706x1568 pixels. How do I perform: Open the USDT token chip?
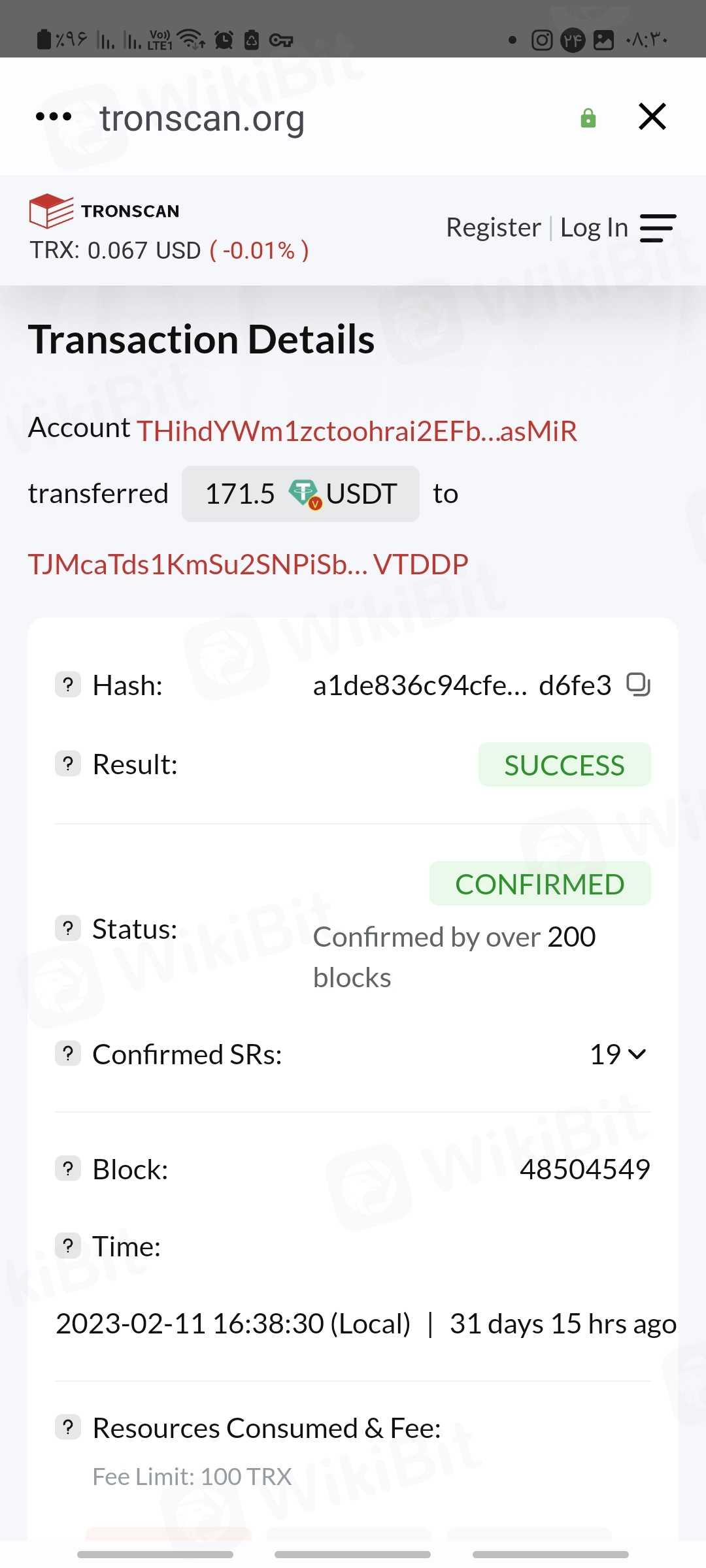[301, 494]
